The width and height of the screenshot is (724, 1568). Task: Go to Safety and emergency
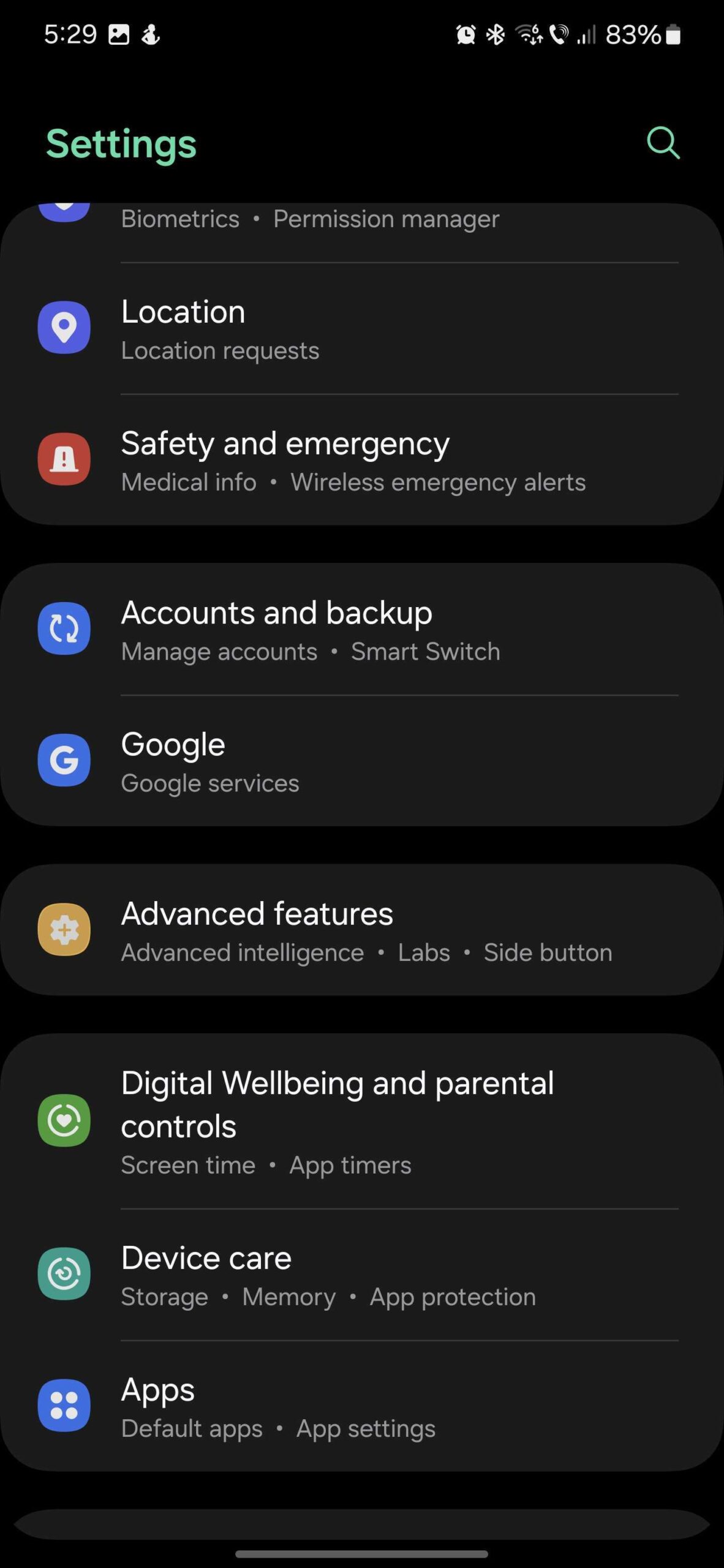point(361,460)
